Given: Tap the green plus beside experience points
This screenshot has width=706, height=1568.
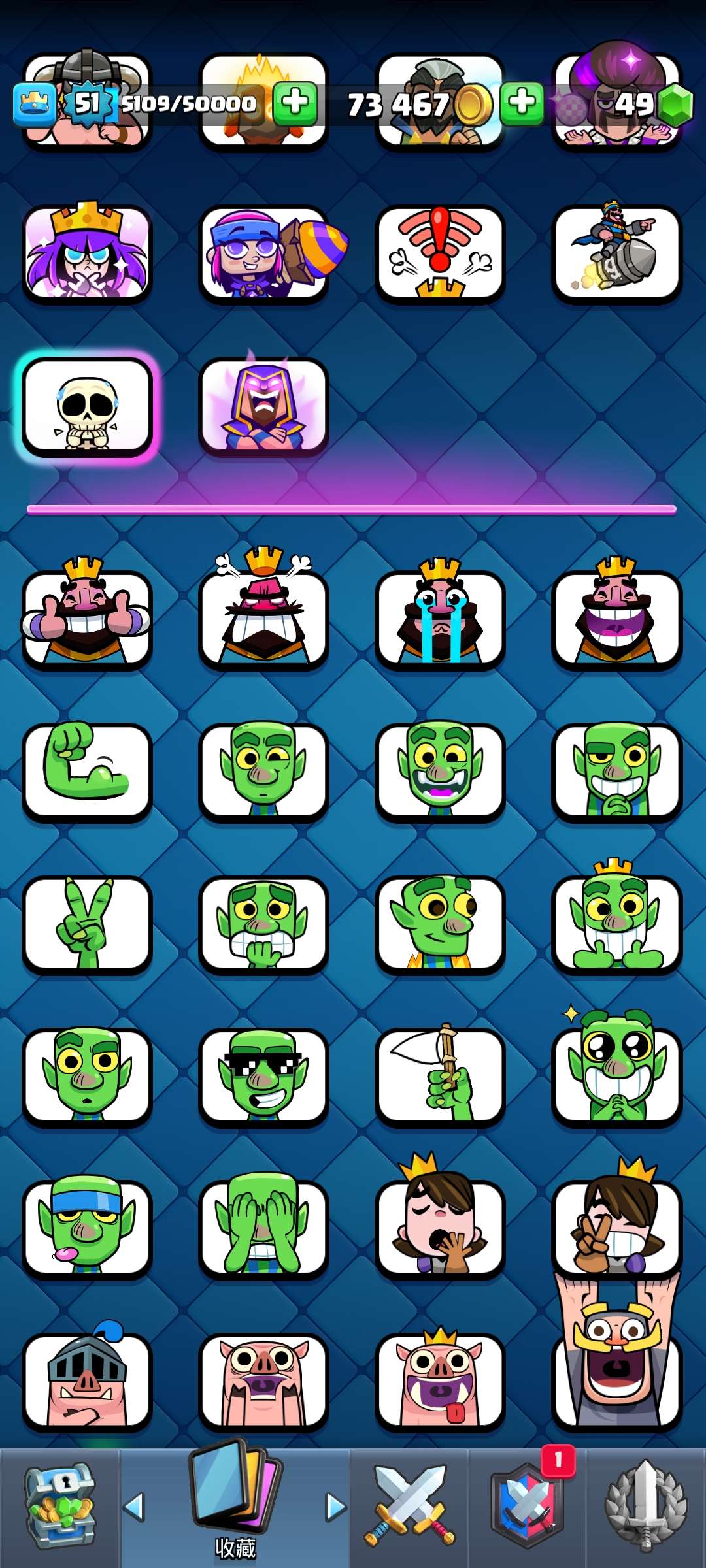Looking at the screenshot, I should [x=295, y=103].
